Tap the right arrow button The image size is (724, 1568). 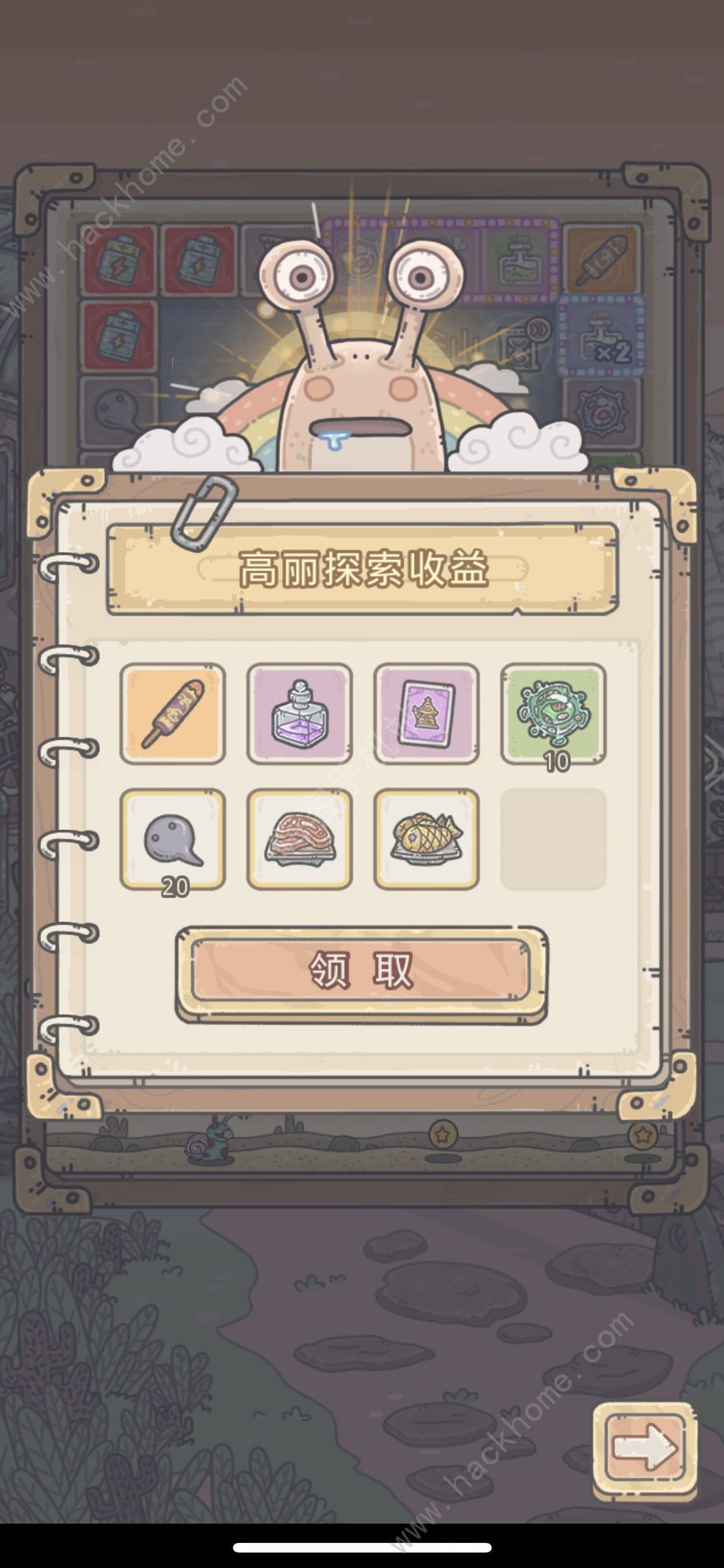click(645, 1448)
